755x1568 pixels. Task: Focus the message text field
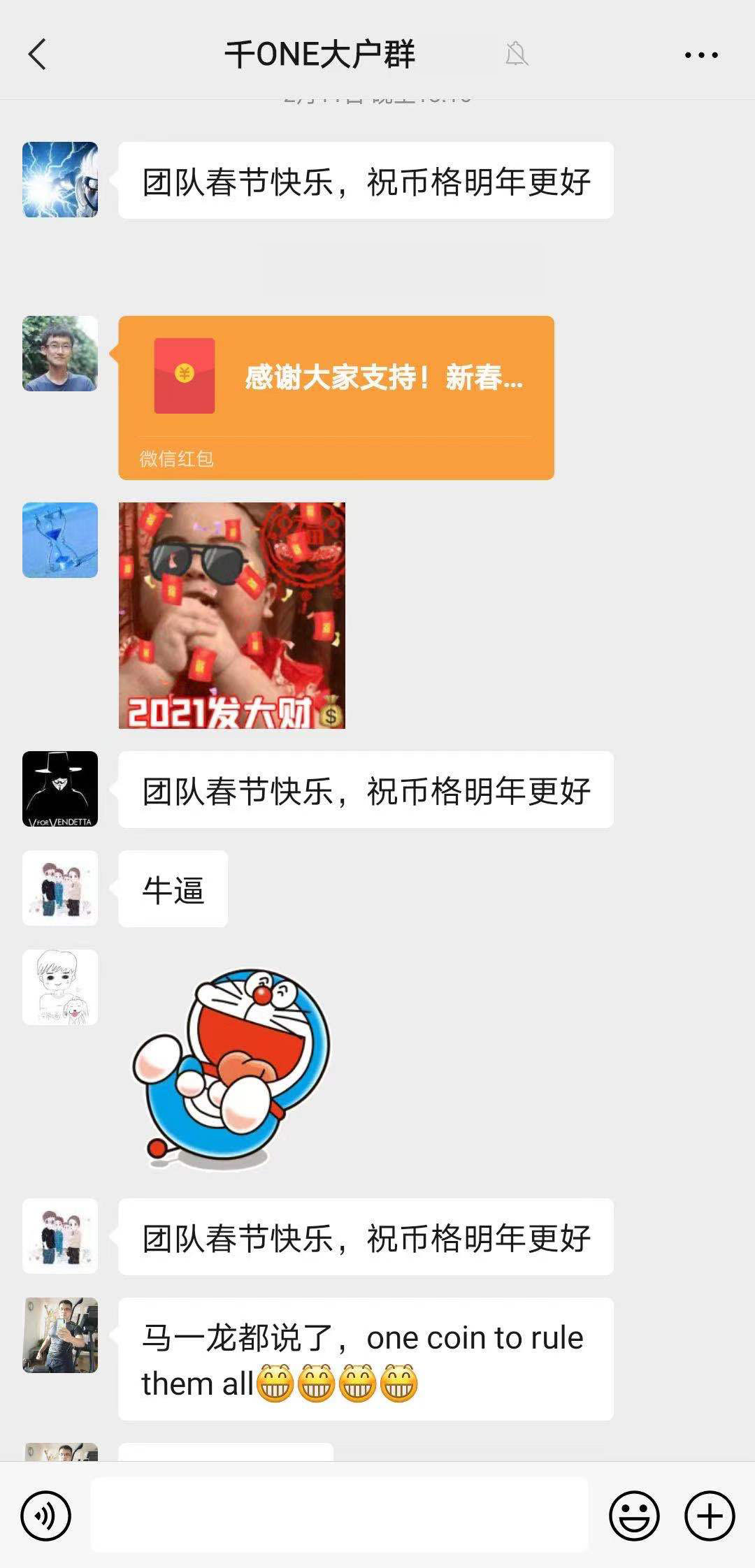340,1516
